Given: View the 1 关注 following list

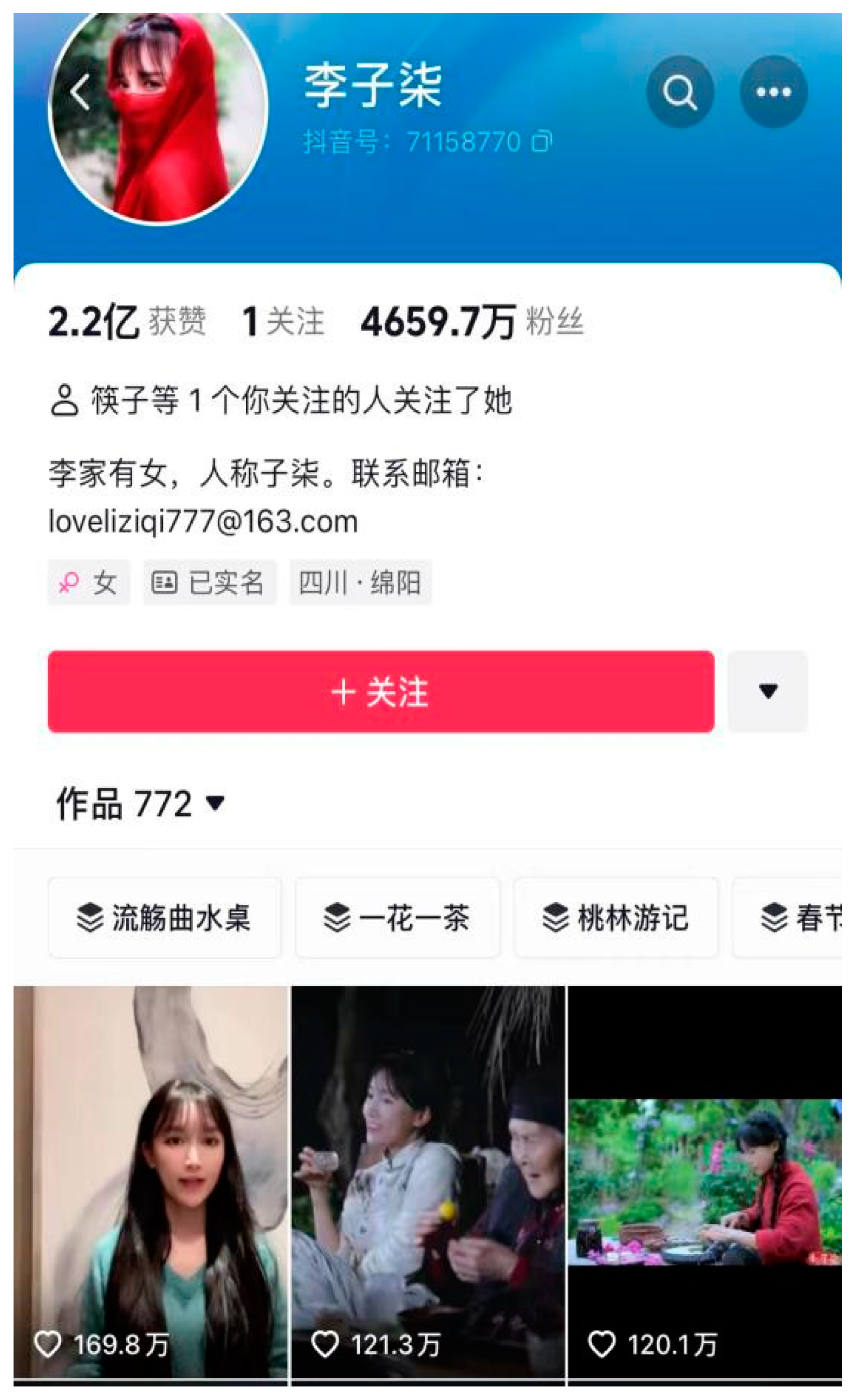Looking at the screenshot, I should click(282, 322).
